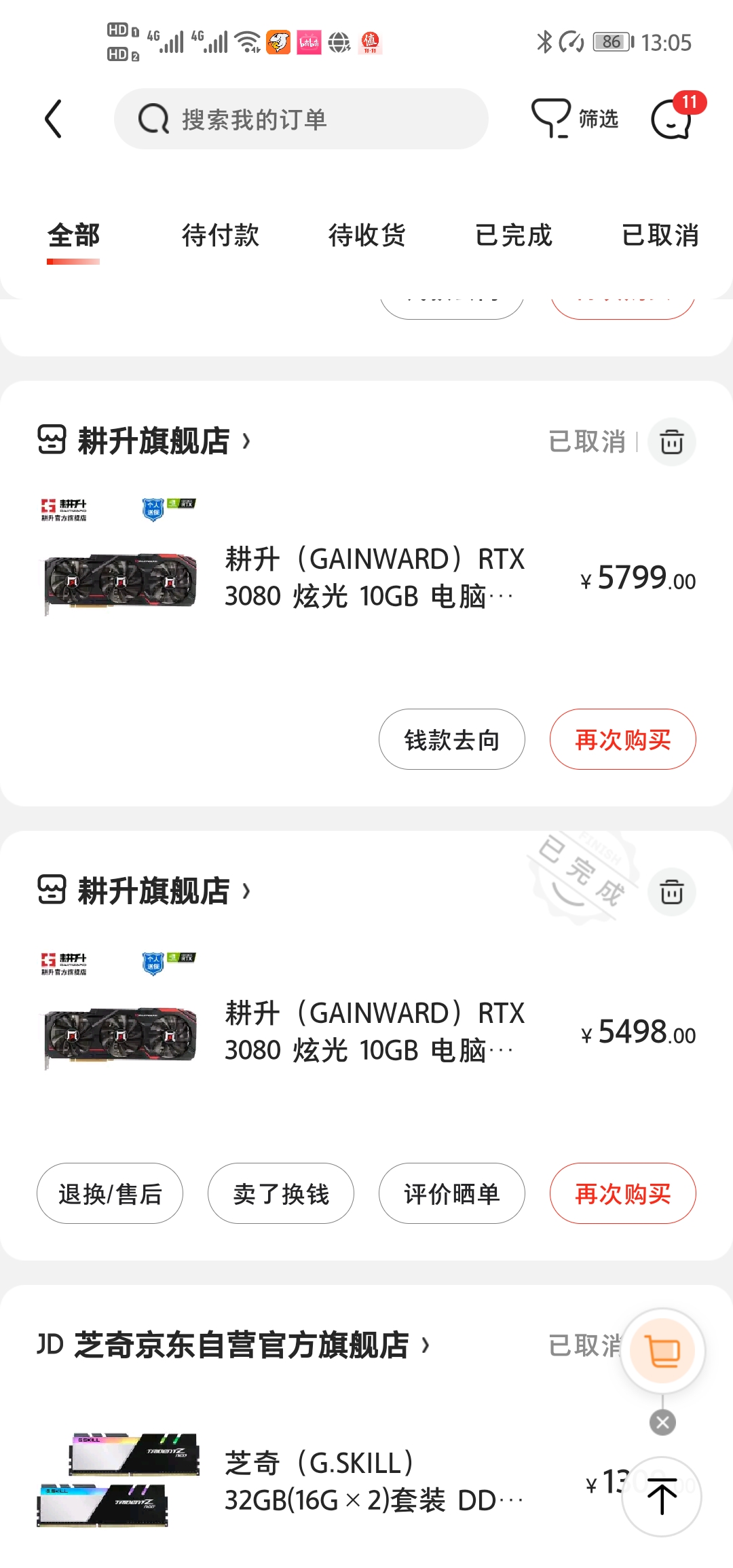Screen dimensions: 733x1568
Task: Click 再次购买 on the ¥5498 order
Action: [x=622, y=1193]
